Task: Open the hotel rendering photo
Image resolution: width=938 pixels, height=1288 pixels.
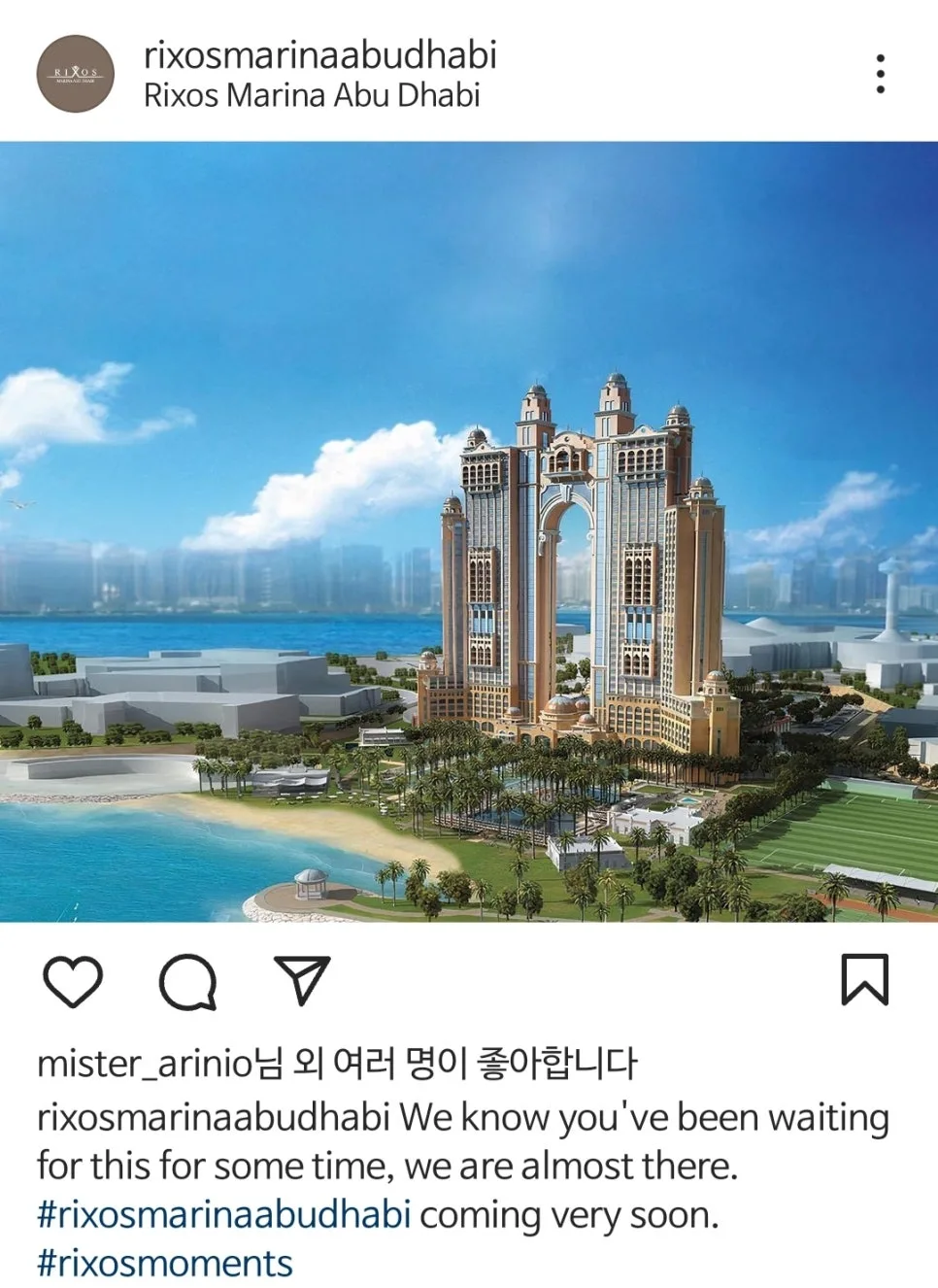Action: click(x=469, y=531)
